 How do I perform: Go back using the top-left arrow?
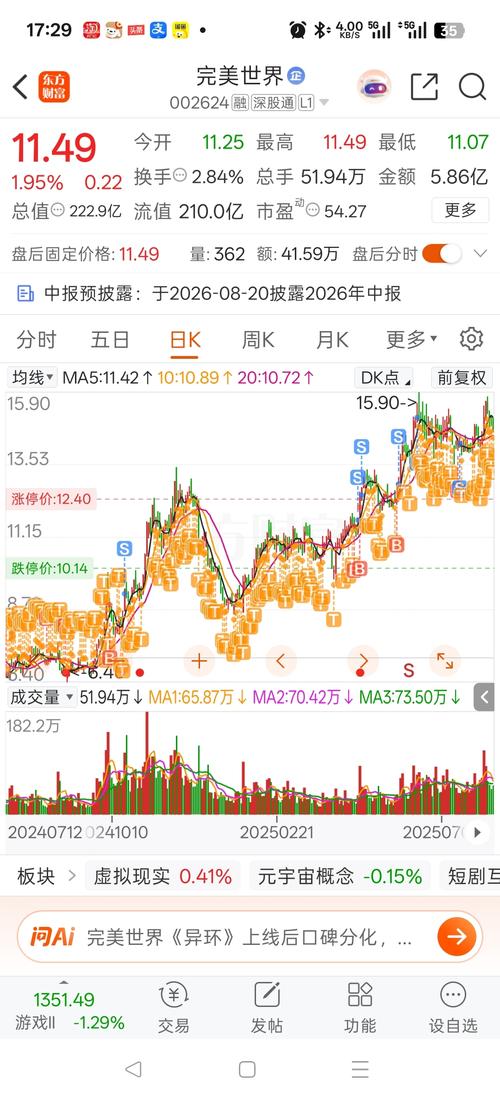[20, 87]
